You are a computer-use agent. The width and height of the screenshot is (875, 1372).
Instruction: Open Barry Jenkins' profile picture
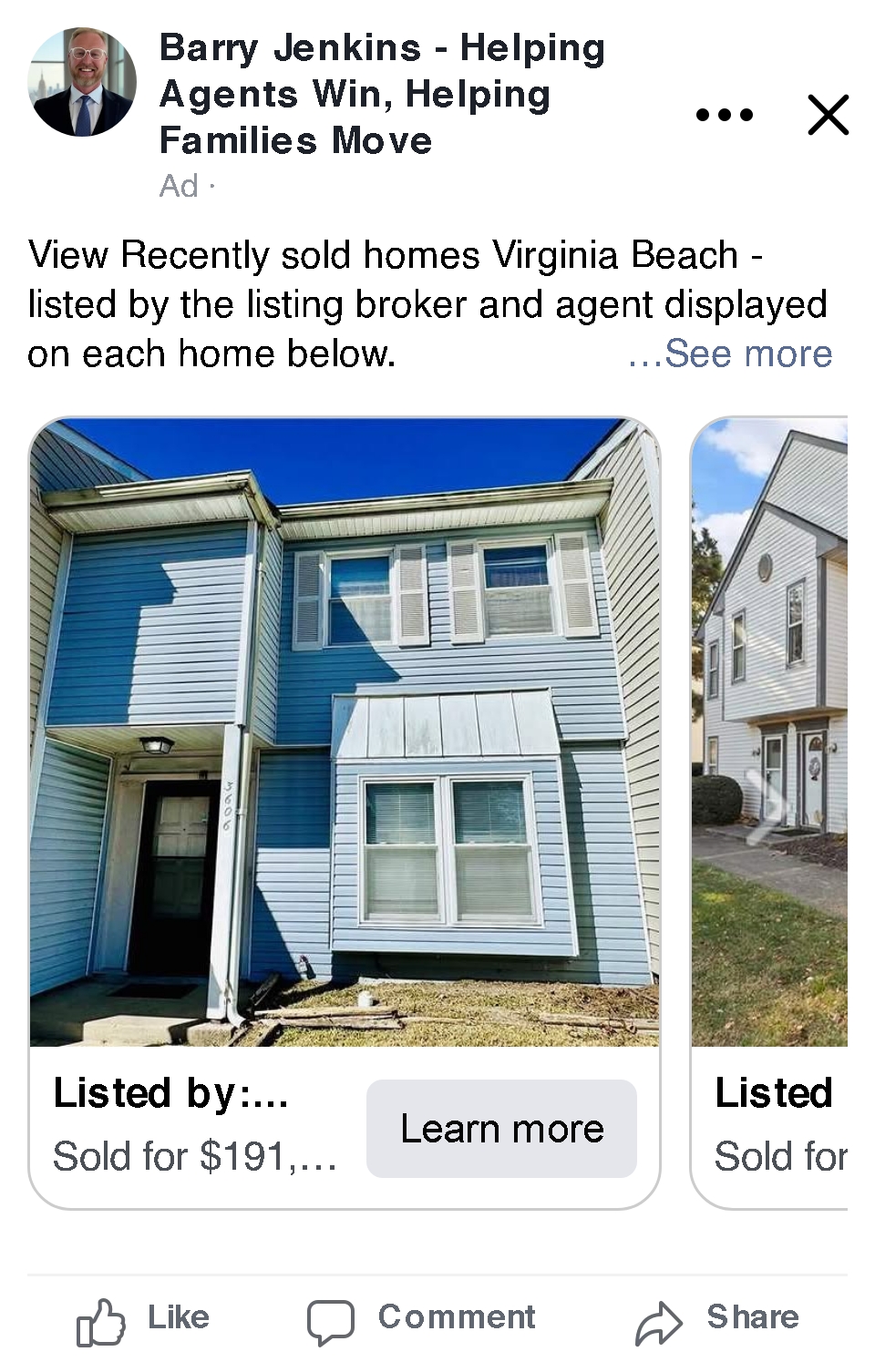[83, 83]
